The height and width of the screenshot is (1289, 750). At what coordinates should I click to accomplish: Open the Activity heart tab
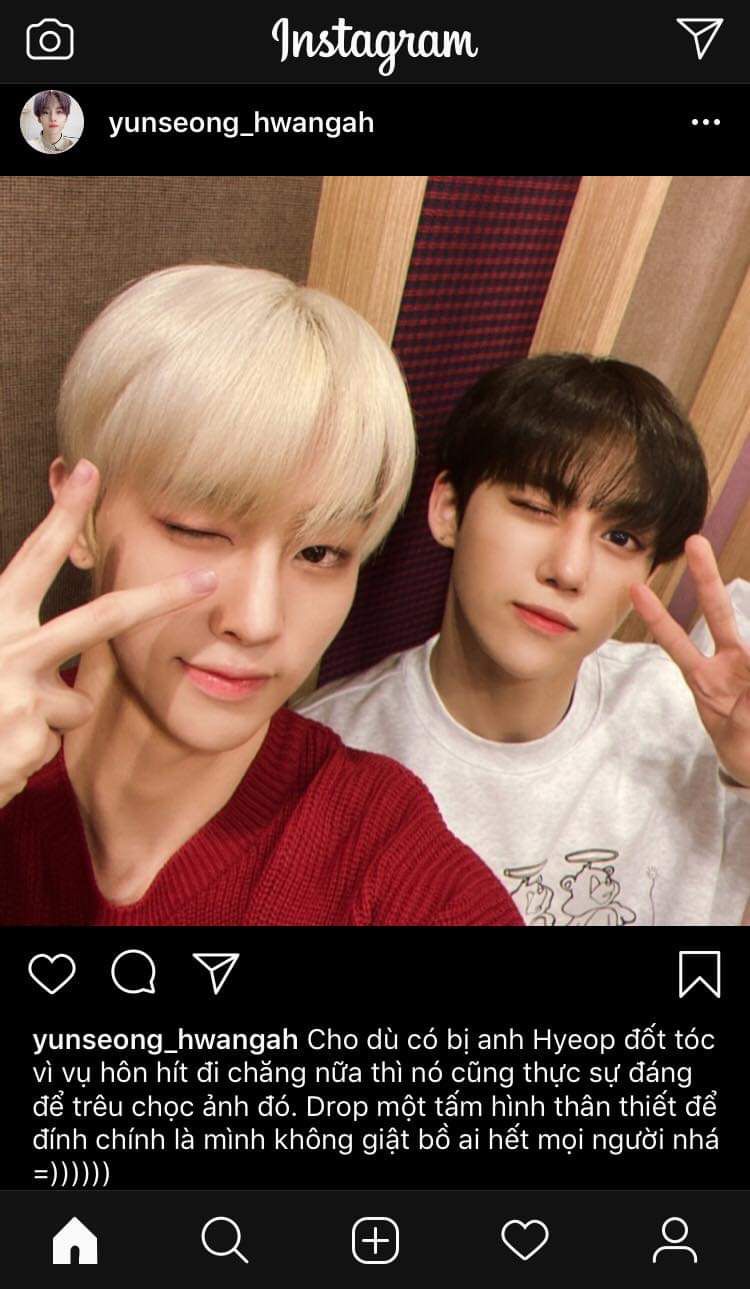pyautogui.click(x=525, y=1241)
